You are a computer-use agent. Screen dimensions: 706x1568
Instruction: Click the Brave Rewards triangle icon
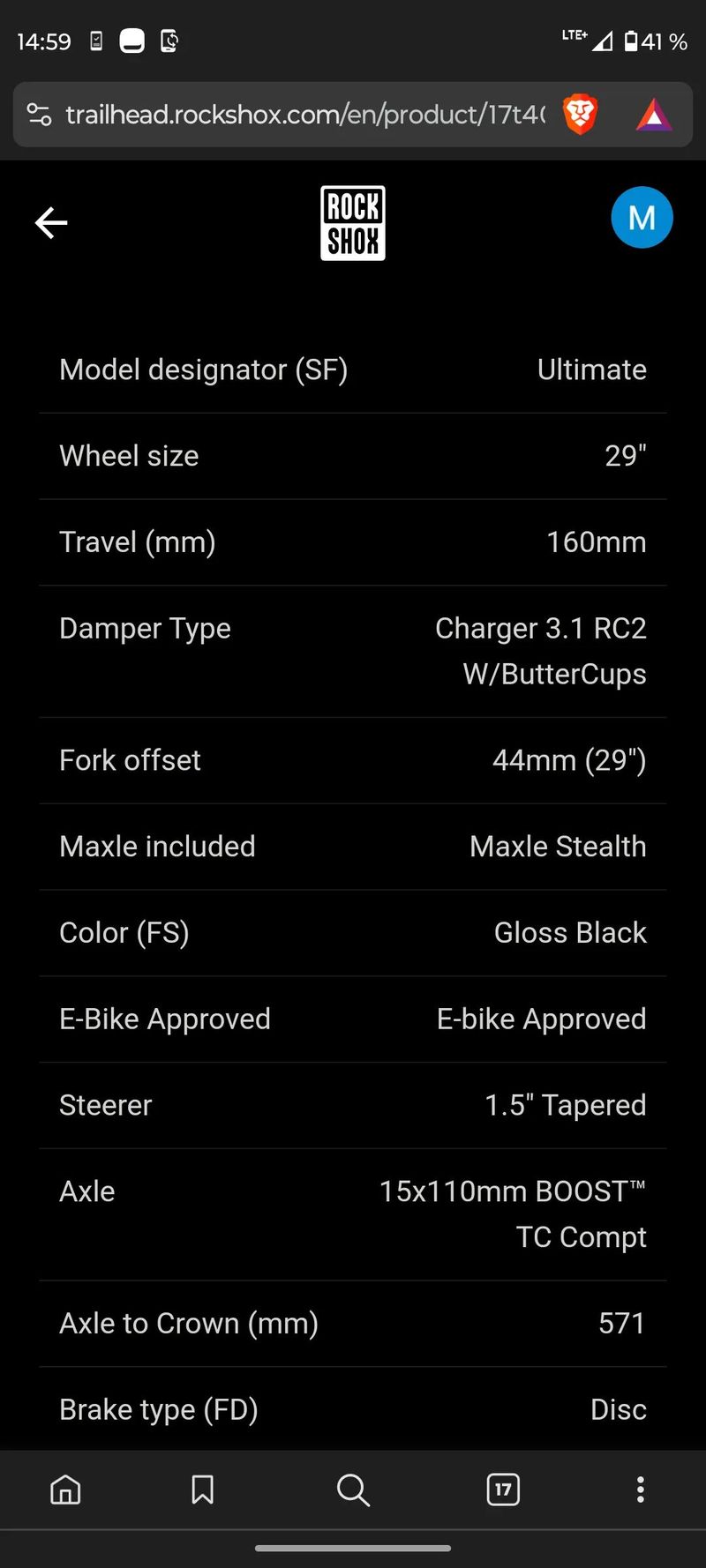pos(654,114)
